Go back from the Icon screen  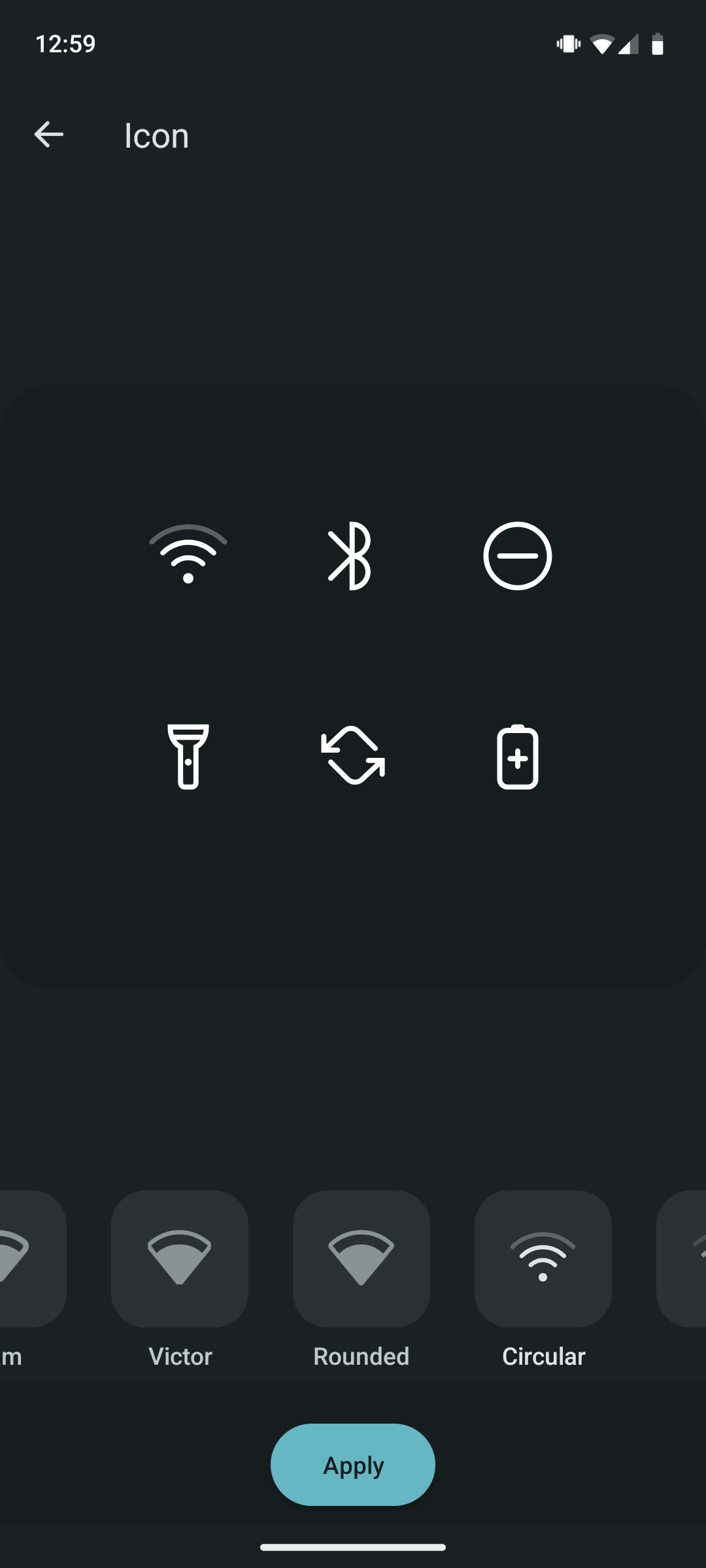(x=48, y=135)
